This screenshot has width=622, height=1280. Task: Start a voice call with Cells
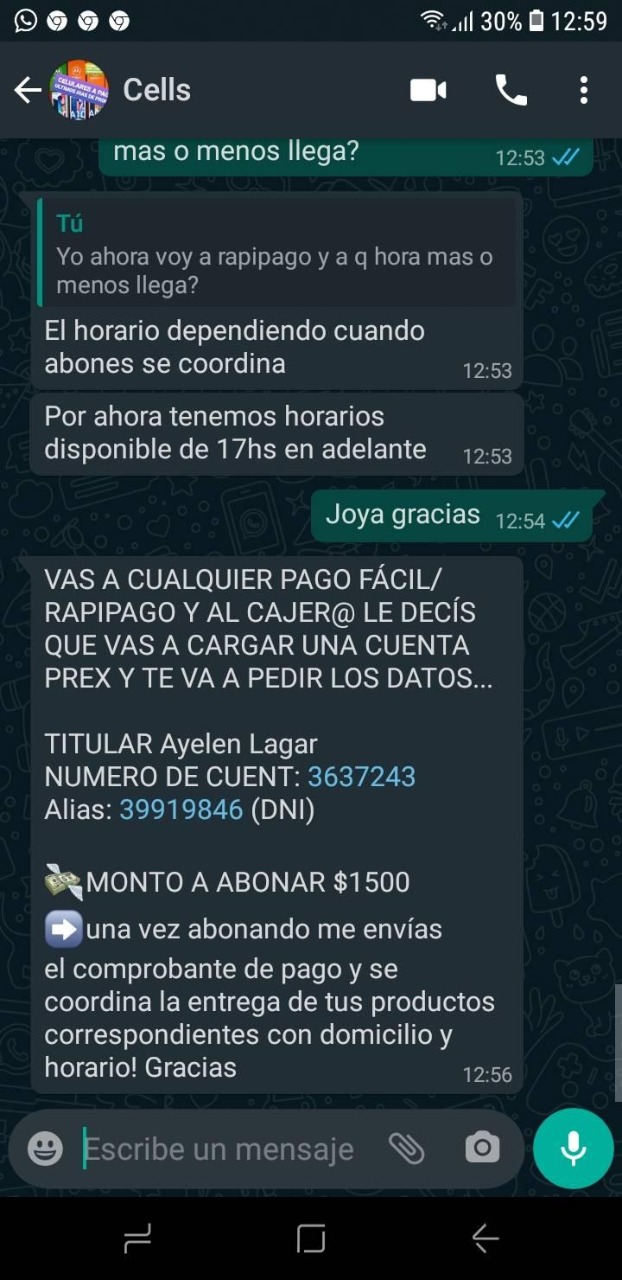point(511,90)
